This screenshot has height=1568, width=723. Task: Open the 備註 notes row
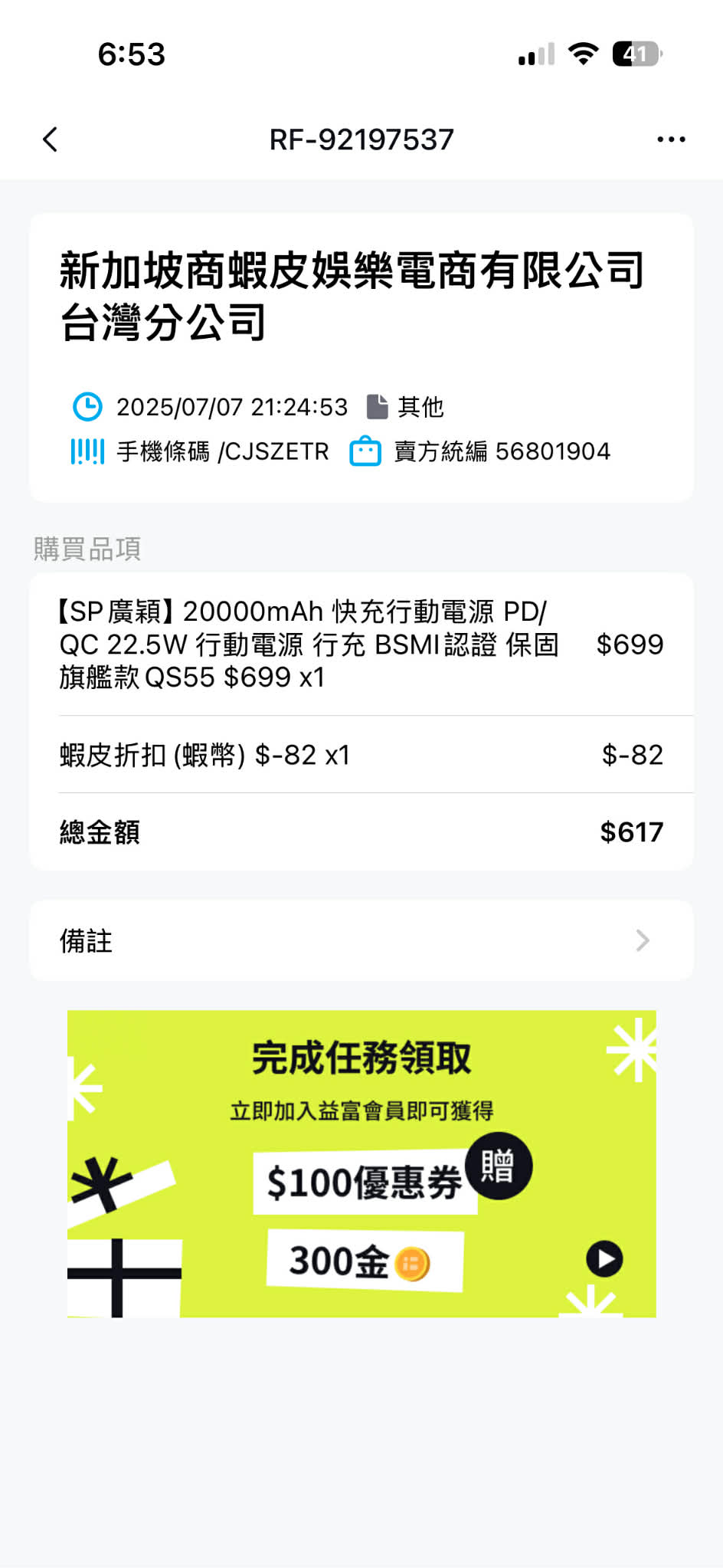coord(361,940)
